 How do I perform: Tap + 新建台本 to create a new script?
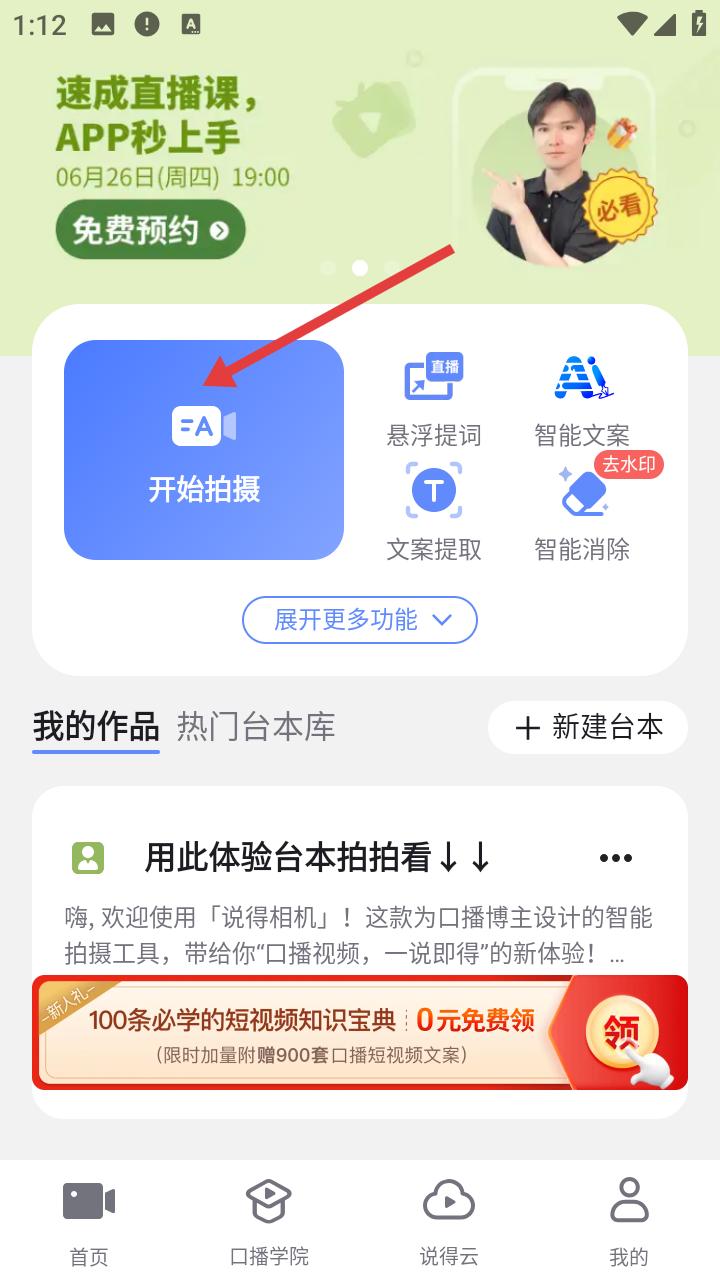point(587,728)
